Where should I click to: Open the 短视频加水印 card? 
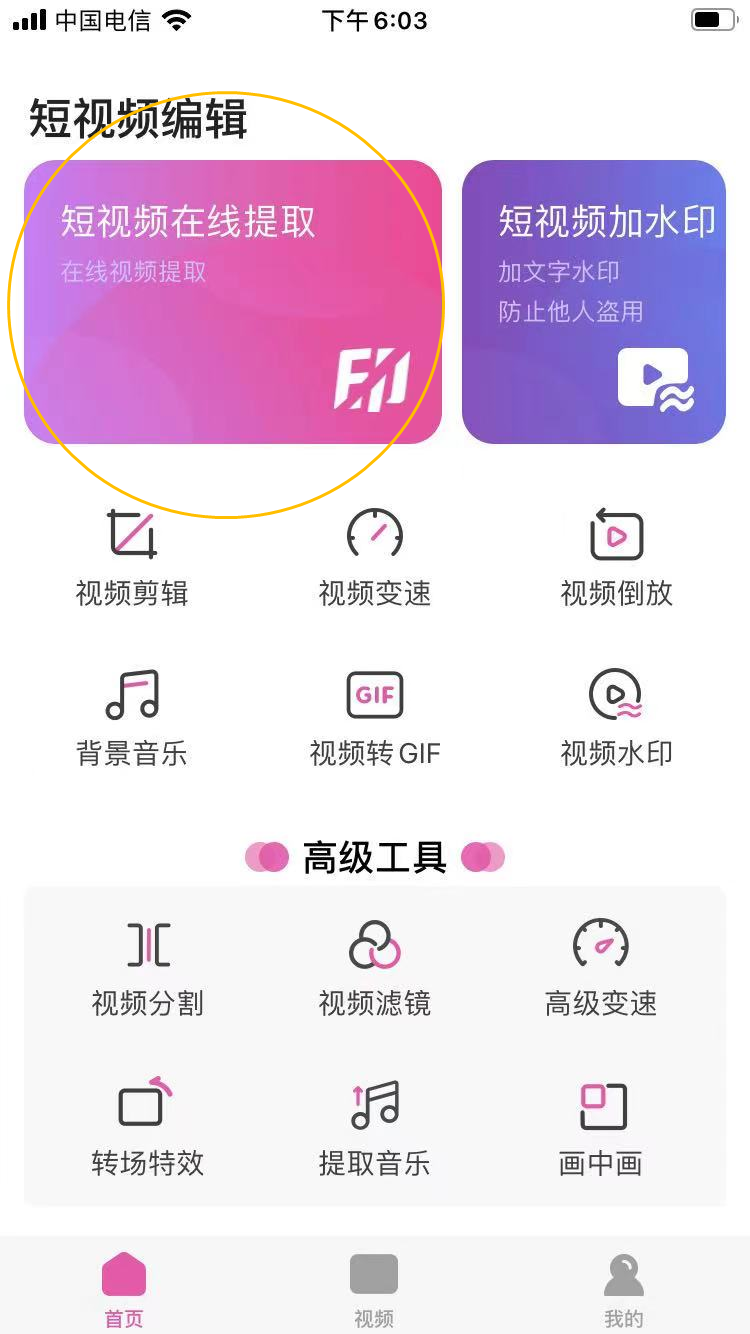point(594,301)
